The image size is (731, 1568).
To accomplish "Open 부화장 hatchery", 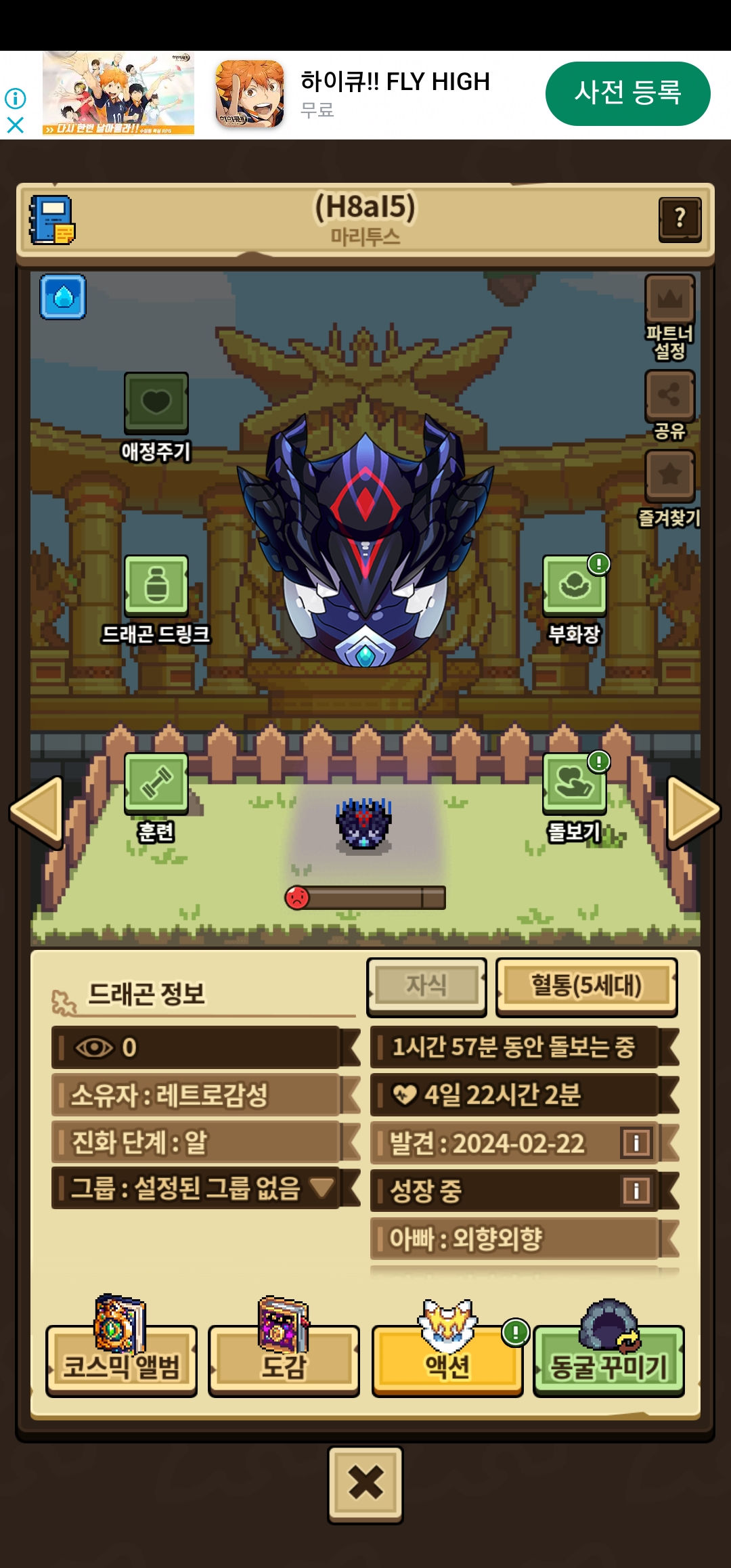I will [574, 586].
